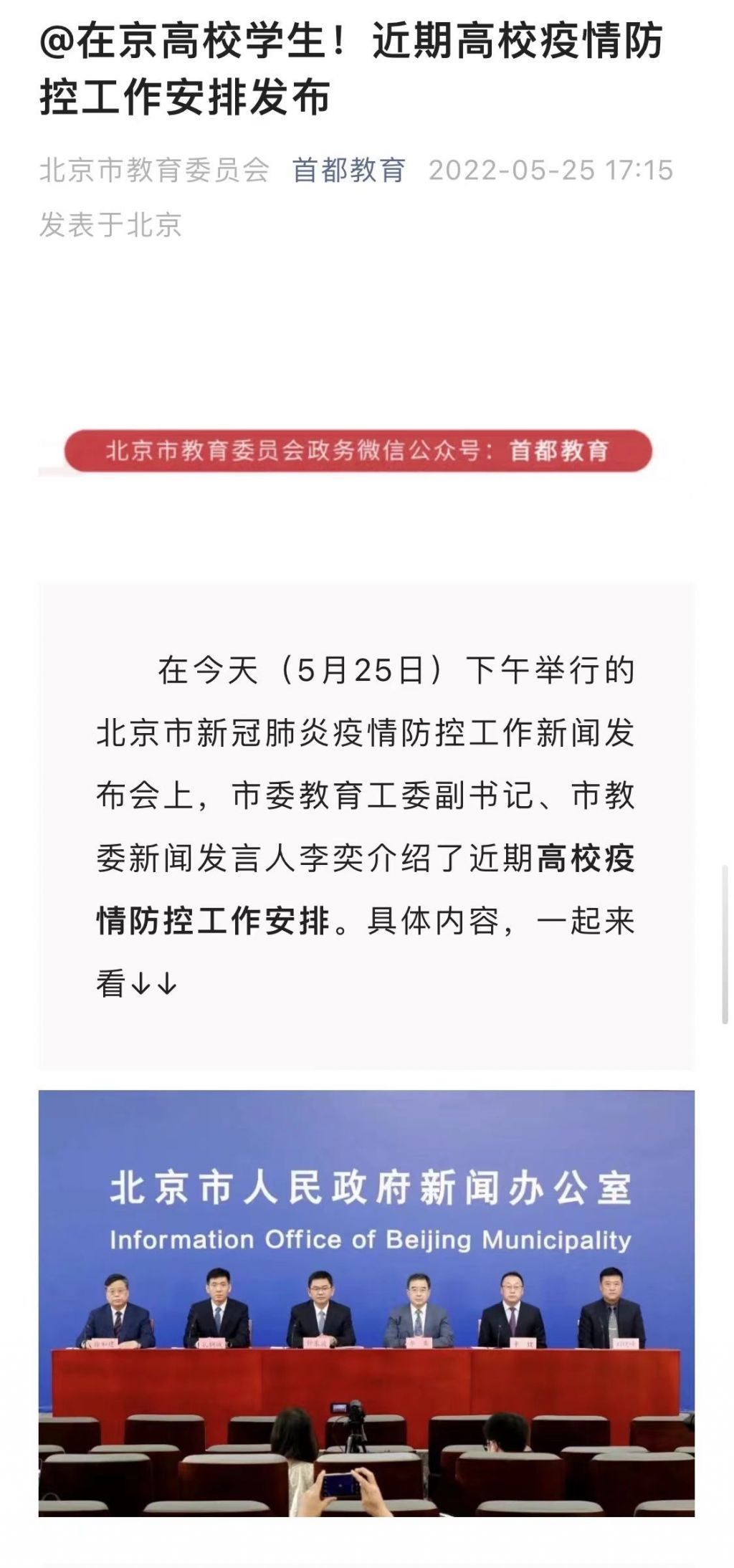Open the 首都教育 account link
Screen dimensions: 734x1568
click(348, 171)
